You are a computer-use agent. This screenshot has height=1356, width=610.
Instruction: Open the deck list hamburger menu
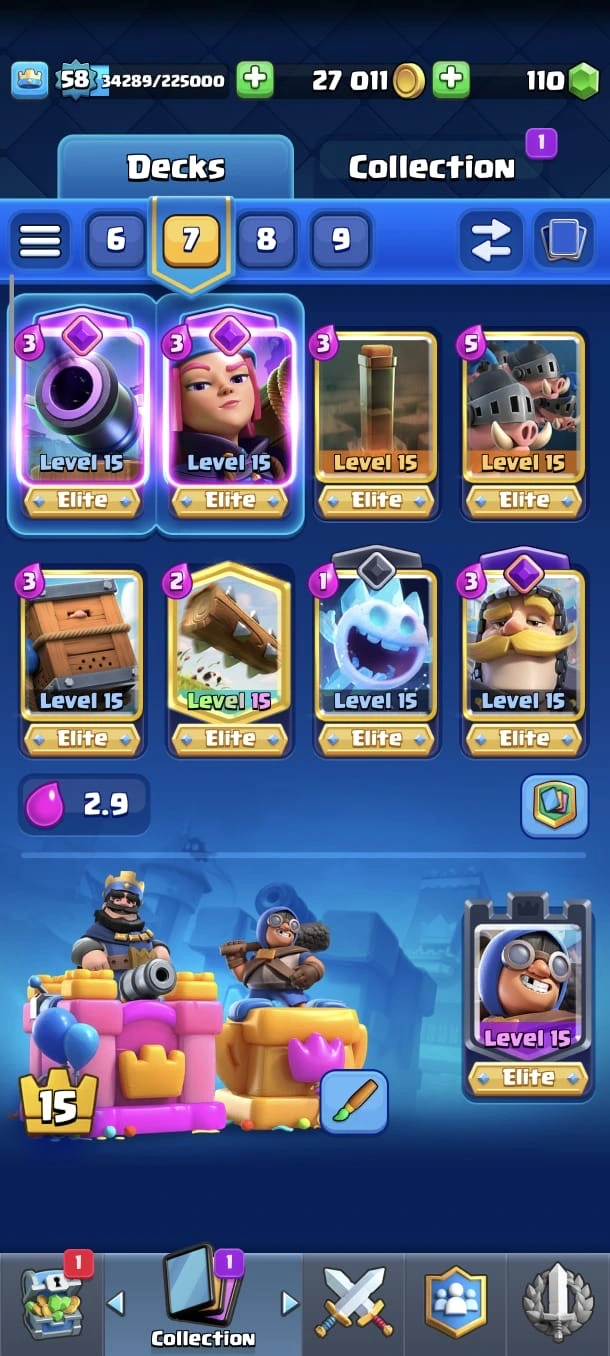(40, 241)
